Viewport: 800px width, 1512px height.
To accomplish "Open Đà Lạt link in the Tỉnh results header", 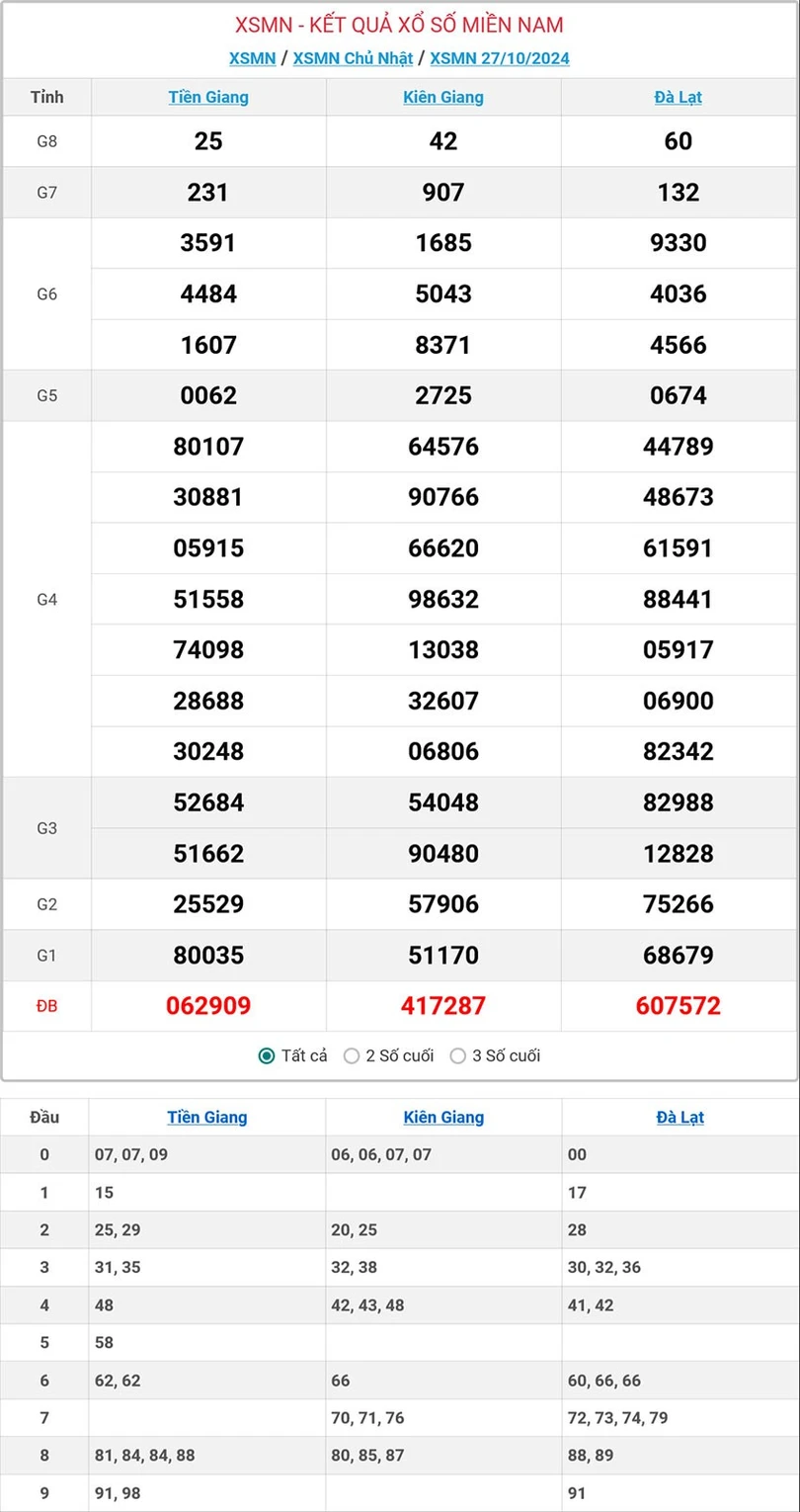I will [679, 97].
